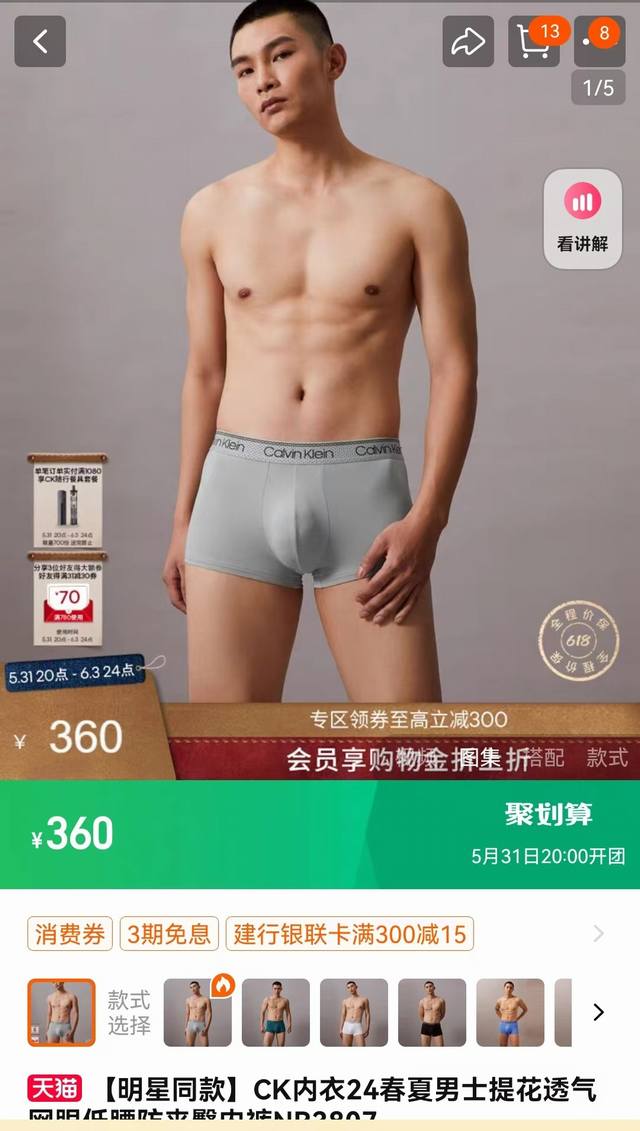Image resolution: width=640 pixels, height=1131 pixels.
Task: Open the 看讲解 live explanation
Action: click(582, 219)
